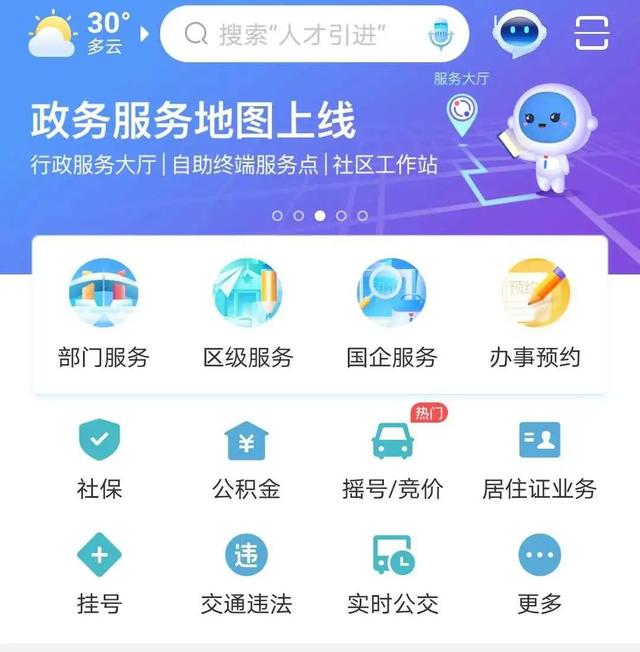
Task: Tap the voice search microphone
Action: 439,36
